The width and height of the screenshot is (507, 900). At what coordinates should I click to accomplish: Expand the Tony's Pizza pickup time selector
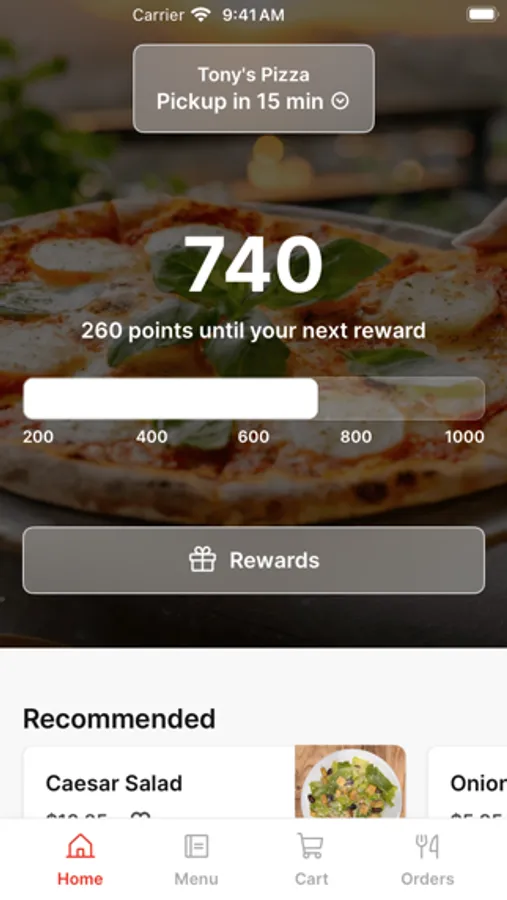point(253,88)
